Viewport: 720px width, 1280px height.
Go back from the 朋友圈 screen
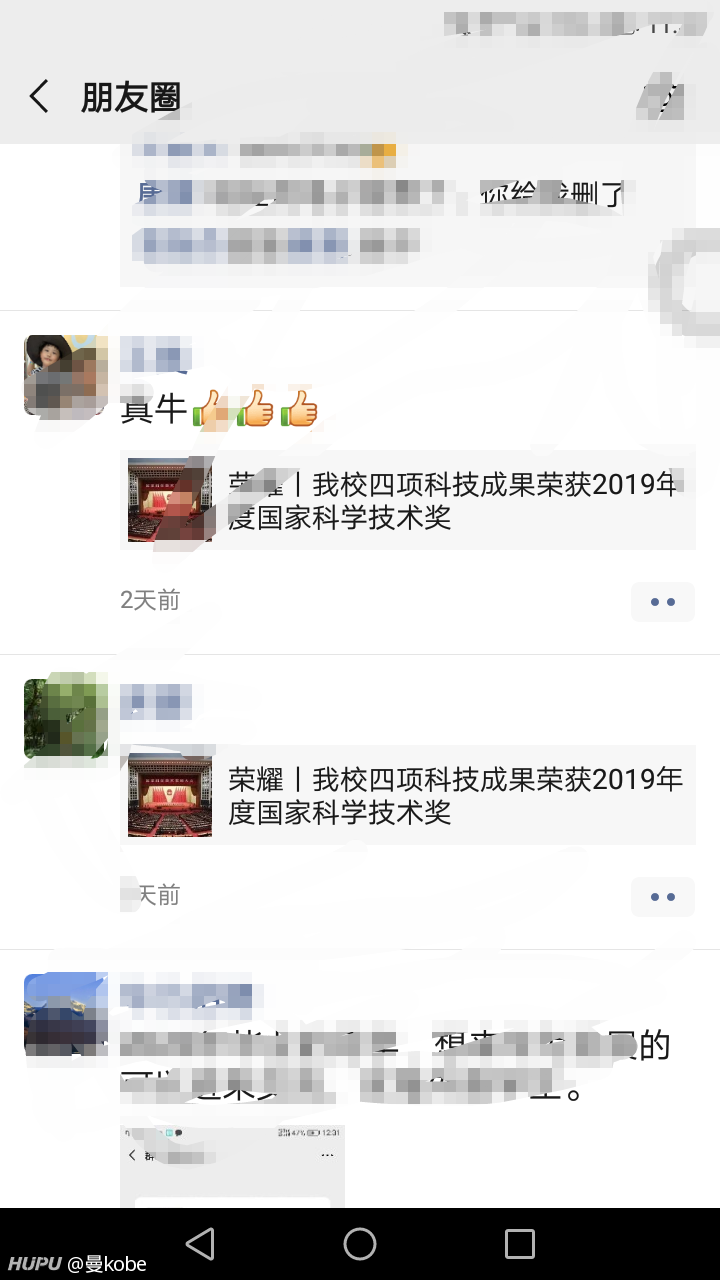click(x=39, y=97)
